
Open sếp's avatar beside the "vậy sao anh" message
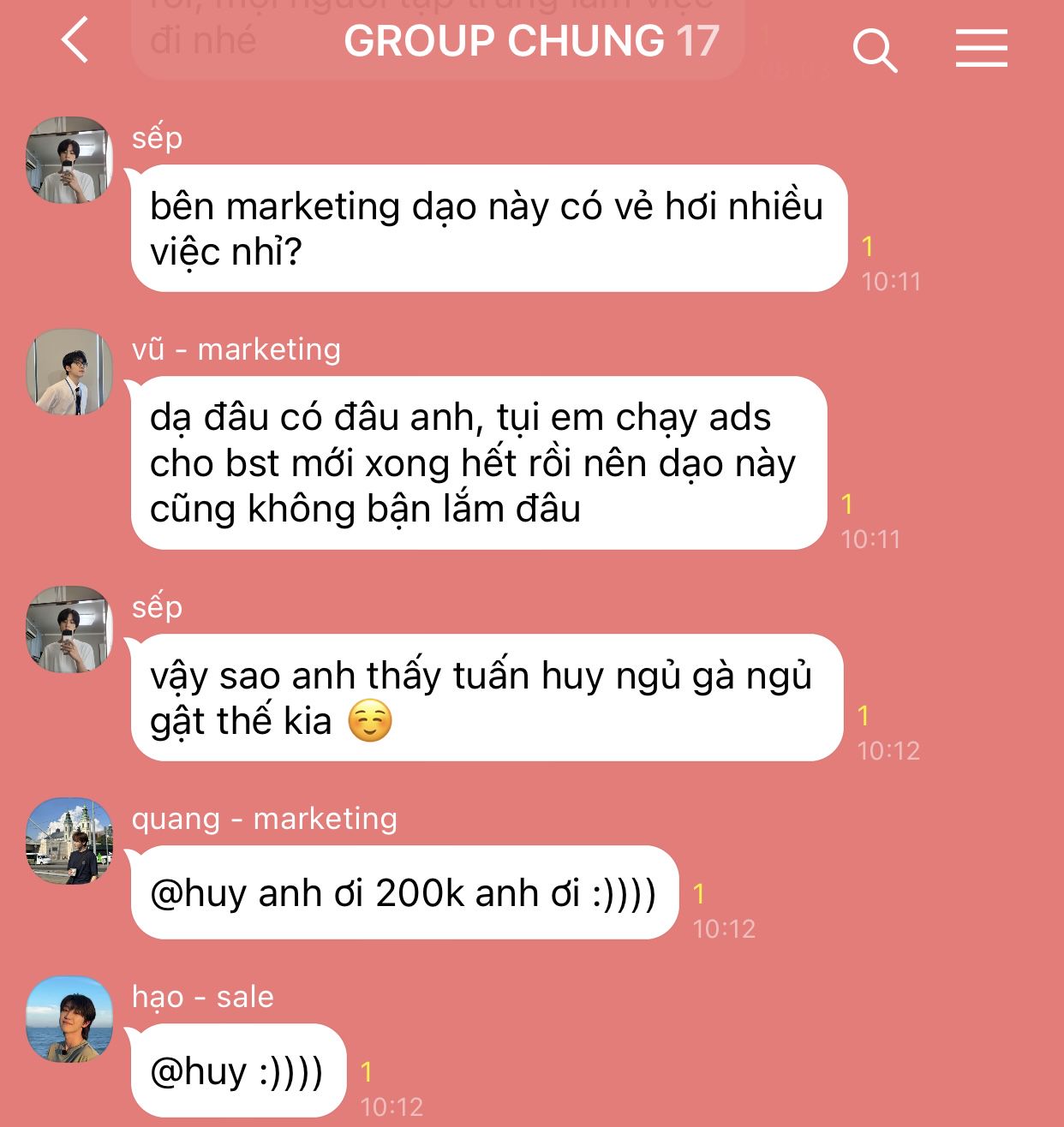69,629
